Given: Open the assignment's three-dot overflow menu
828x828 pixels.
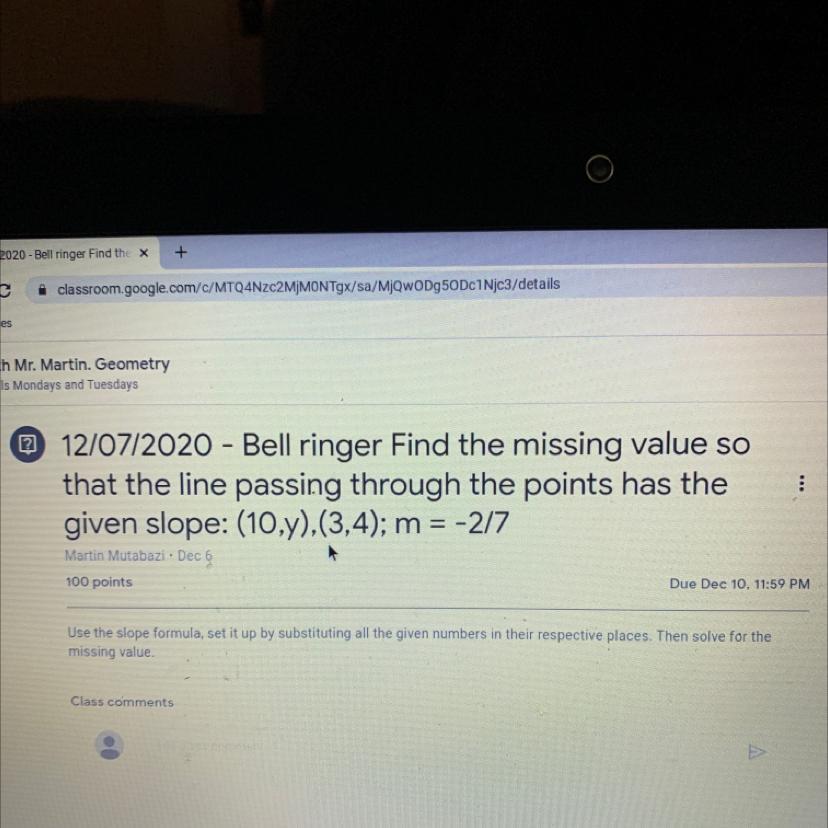Looking at the screenshot, I should (797, 485).
